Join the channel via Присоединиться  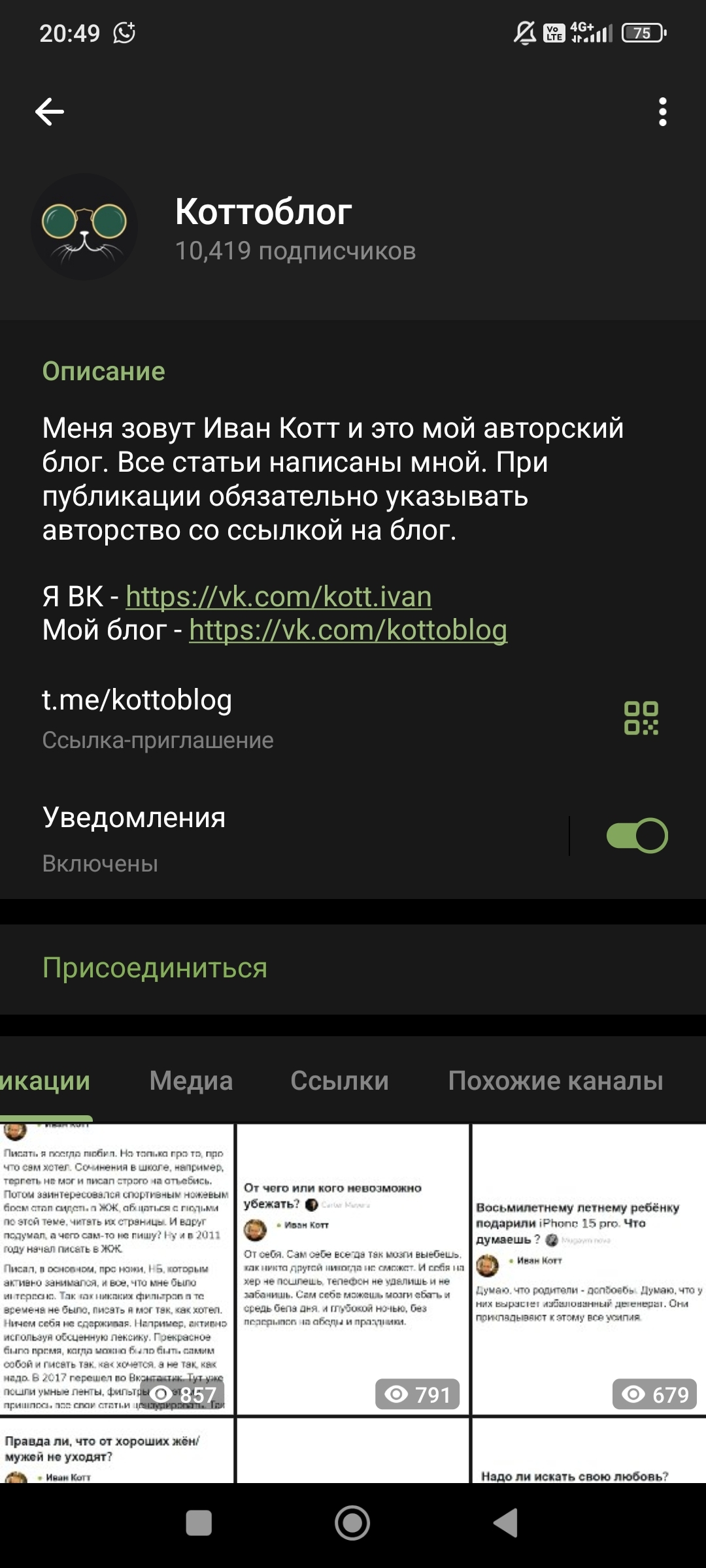click(x=155, y=968)
